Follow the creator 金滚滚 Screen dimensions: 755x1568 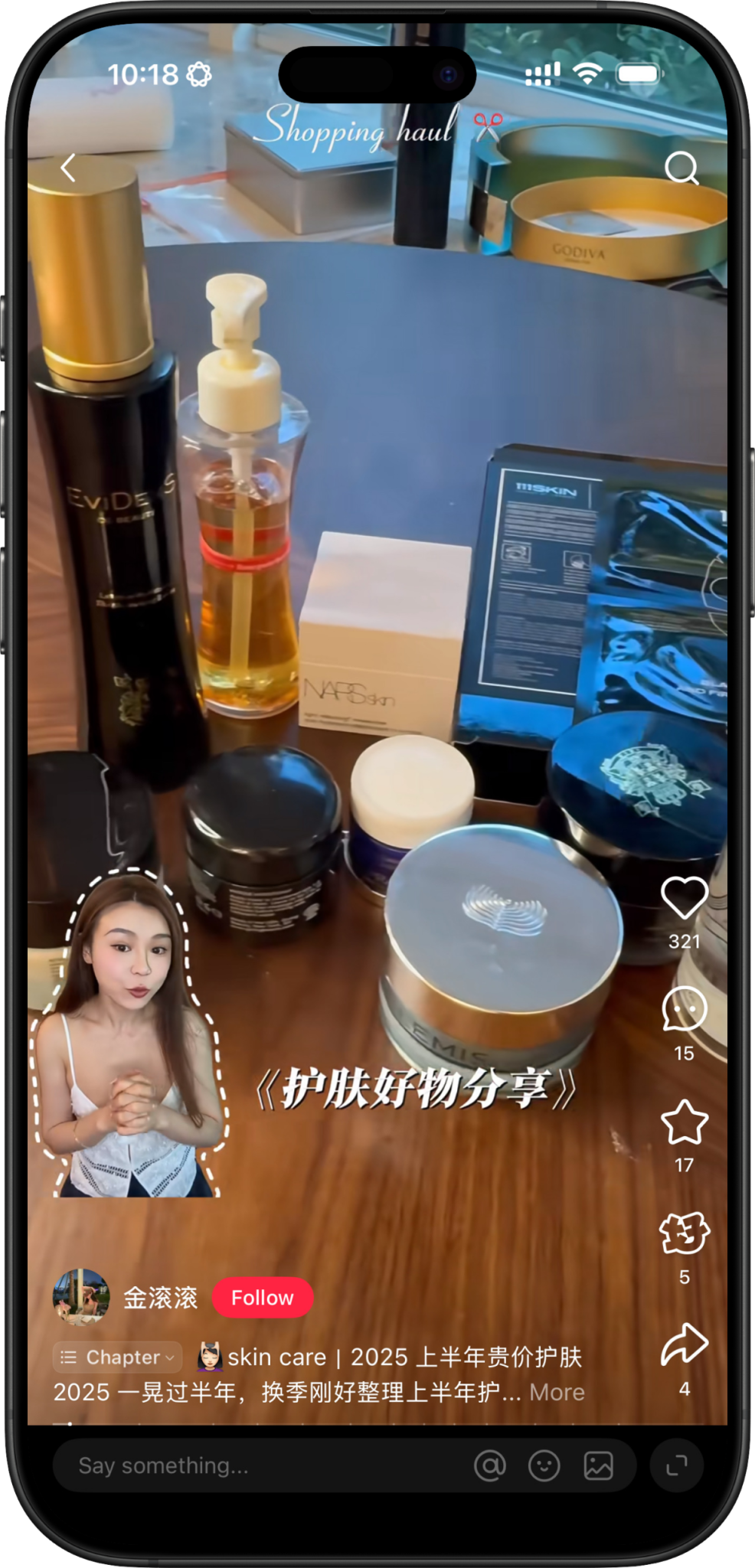point(262,1298)
